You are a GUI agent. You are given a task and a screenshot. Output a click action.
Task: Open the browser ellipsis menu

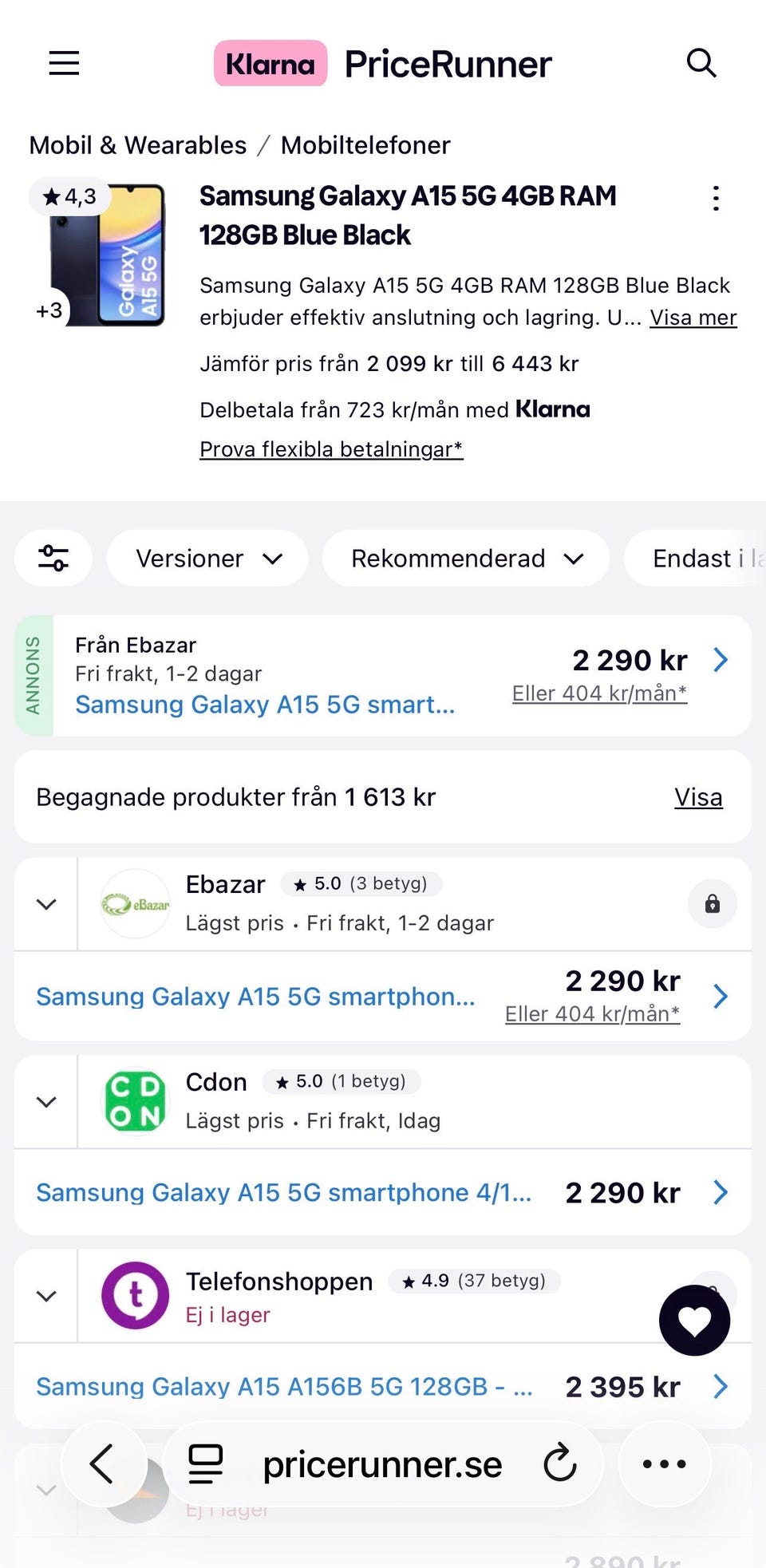(x=664, y=1464)
